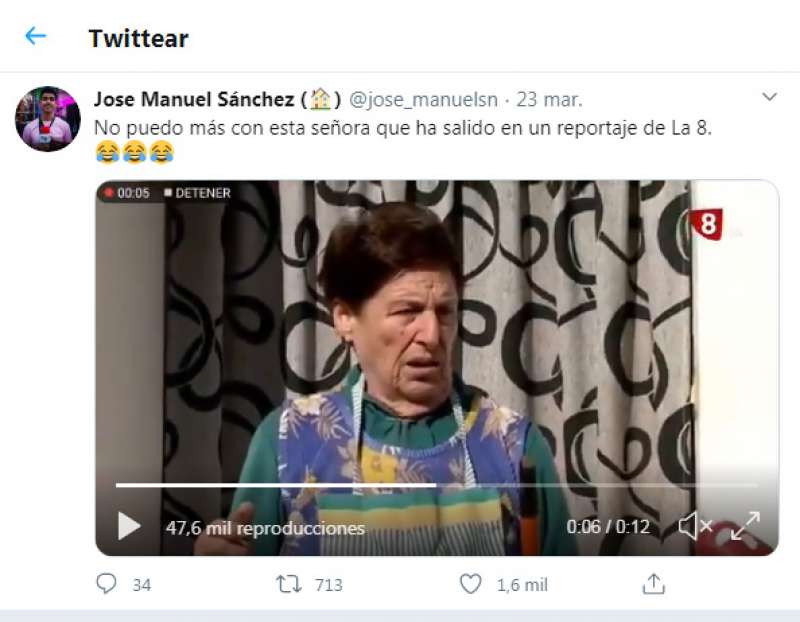Unmute the video sound
800x622 pixels.
(x=694, y=525)
